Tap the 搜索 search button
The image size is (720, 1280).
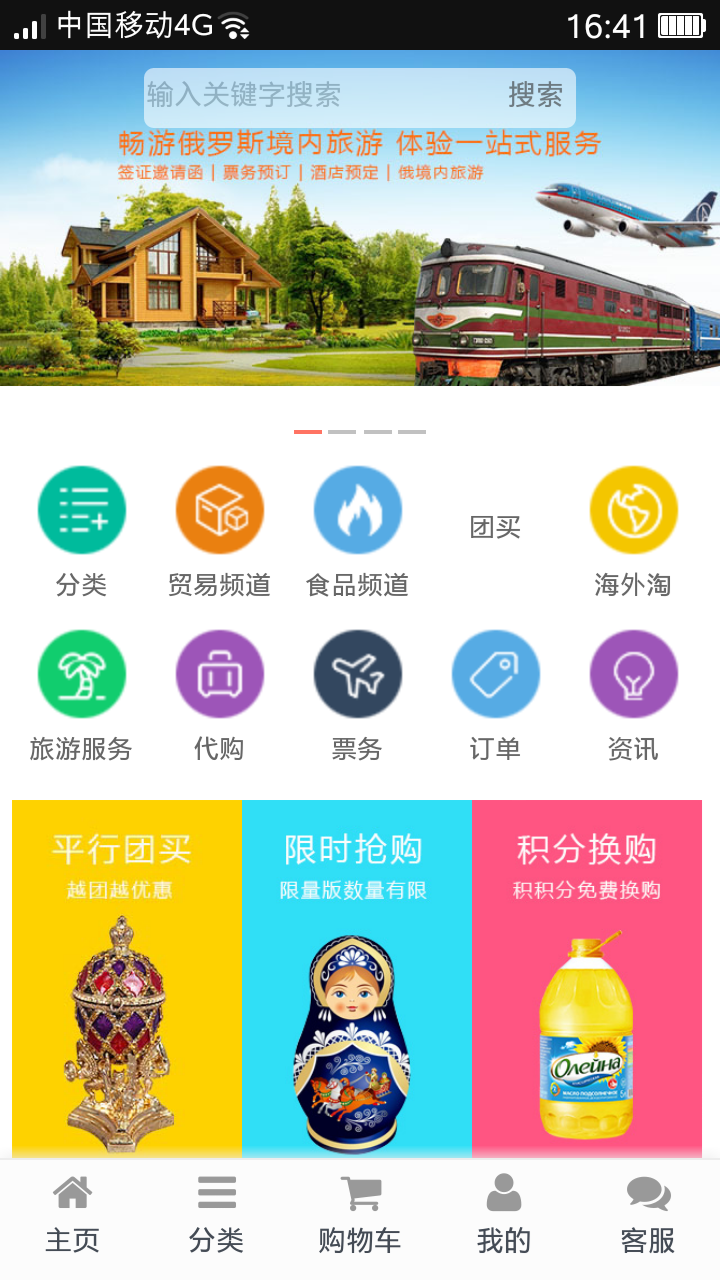[535, 95]
